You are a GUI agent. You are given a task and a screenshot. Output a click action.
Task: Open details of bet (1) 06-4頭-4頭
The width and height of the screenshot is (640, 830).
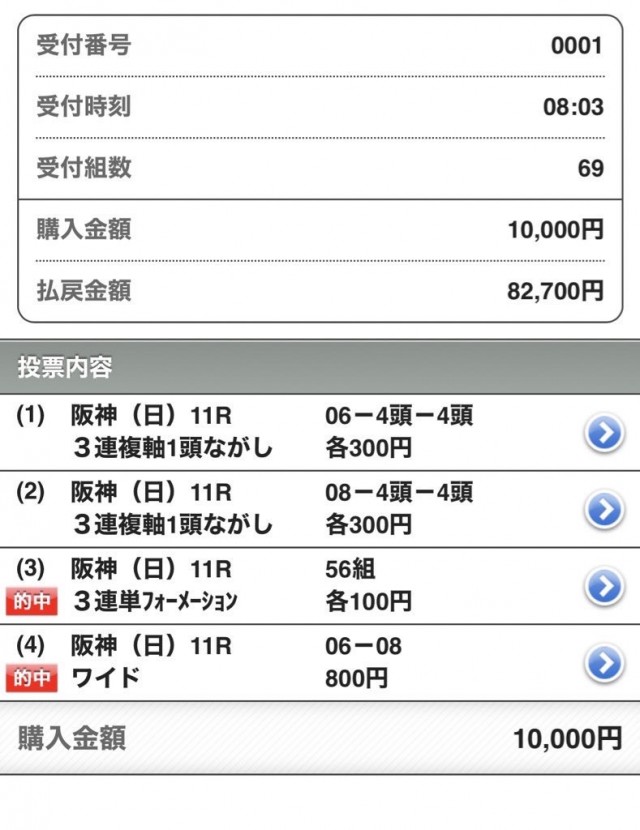pyautogui.click(x=603, y=433)
